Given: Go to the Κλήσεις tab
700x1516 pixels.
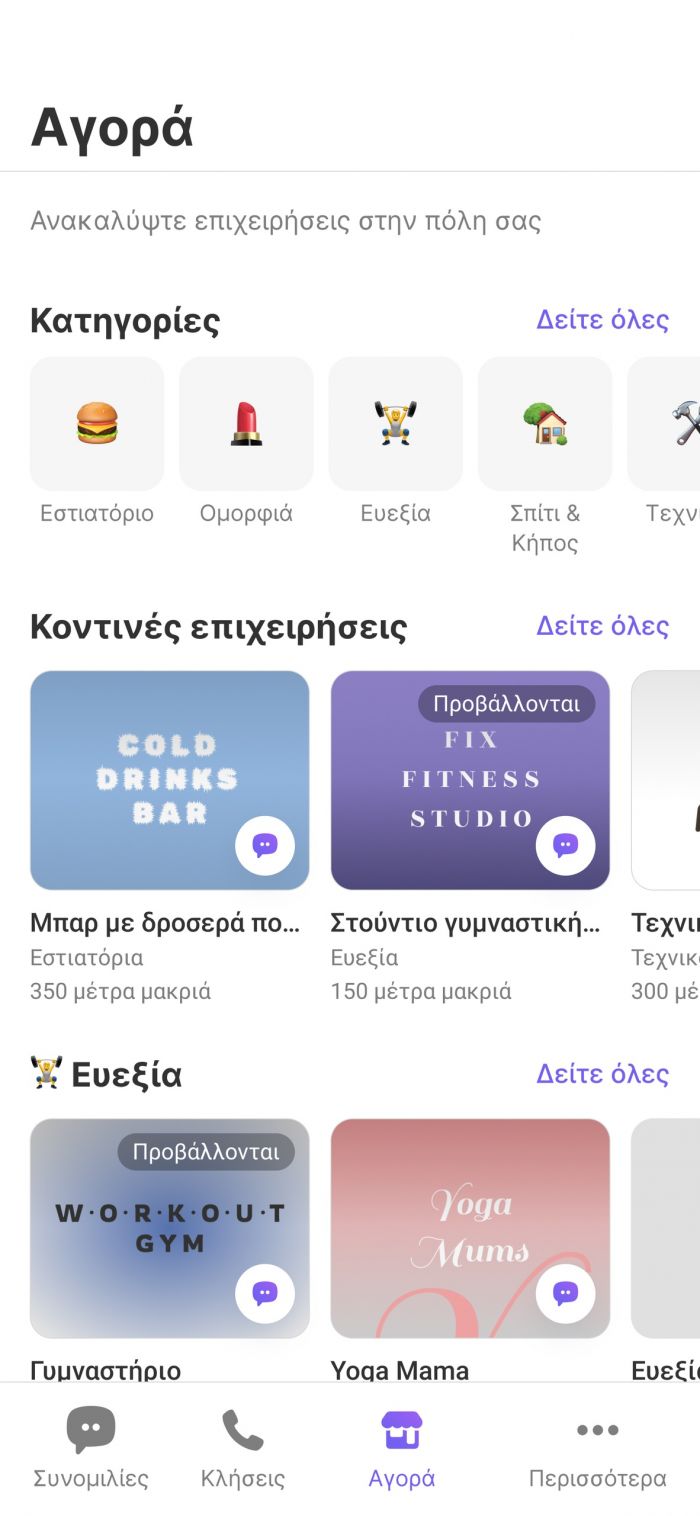Looking at the screenshot, I should coord(243,1448).
